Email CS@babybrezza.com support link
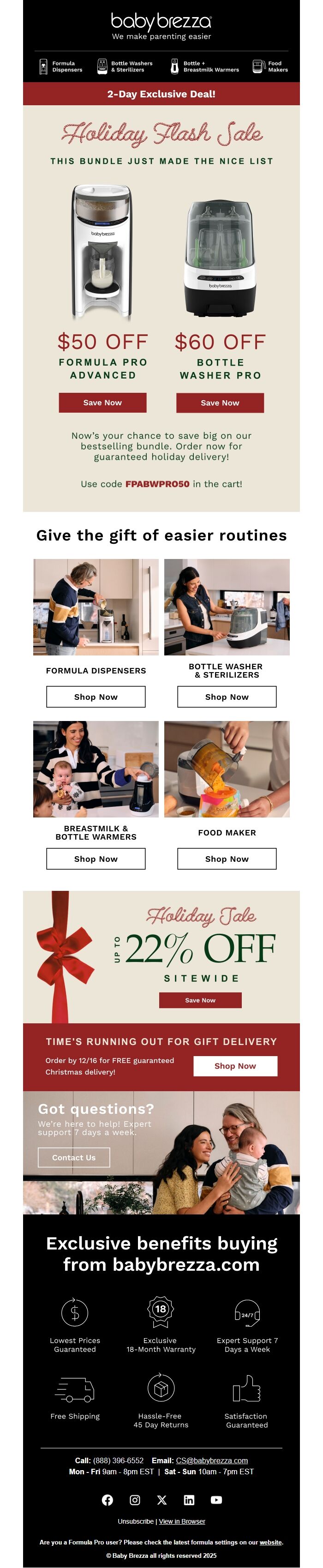Screen dimensions: 323x1568 211,1460
